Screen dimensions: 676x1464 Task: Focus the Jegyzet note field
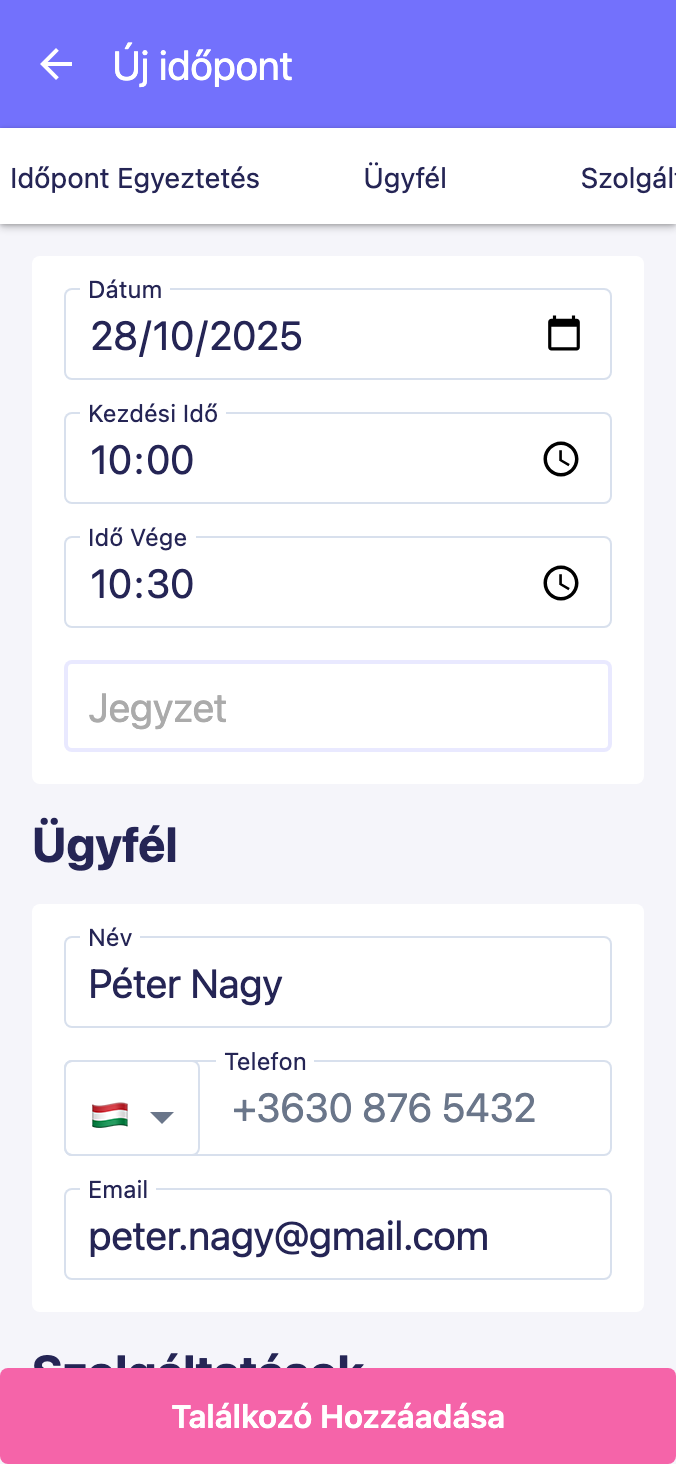pyautogui.click(x=338, y=708)
